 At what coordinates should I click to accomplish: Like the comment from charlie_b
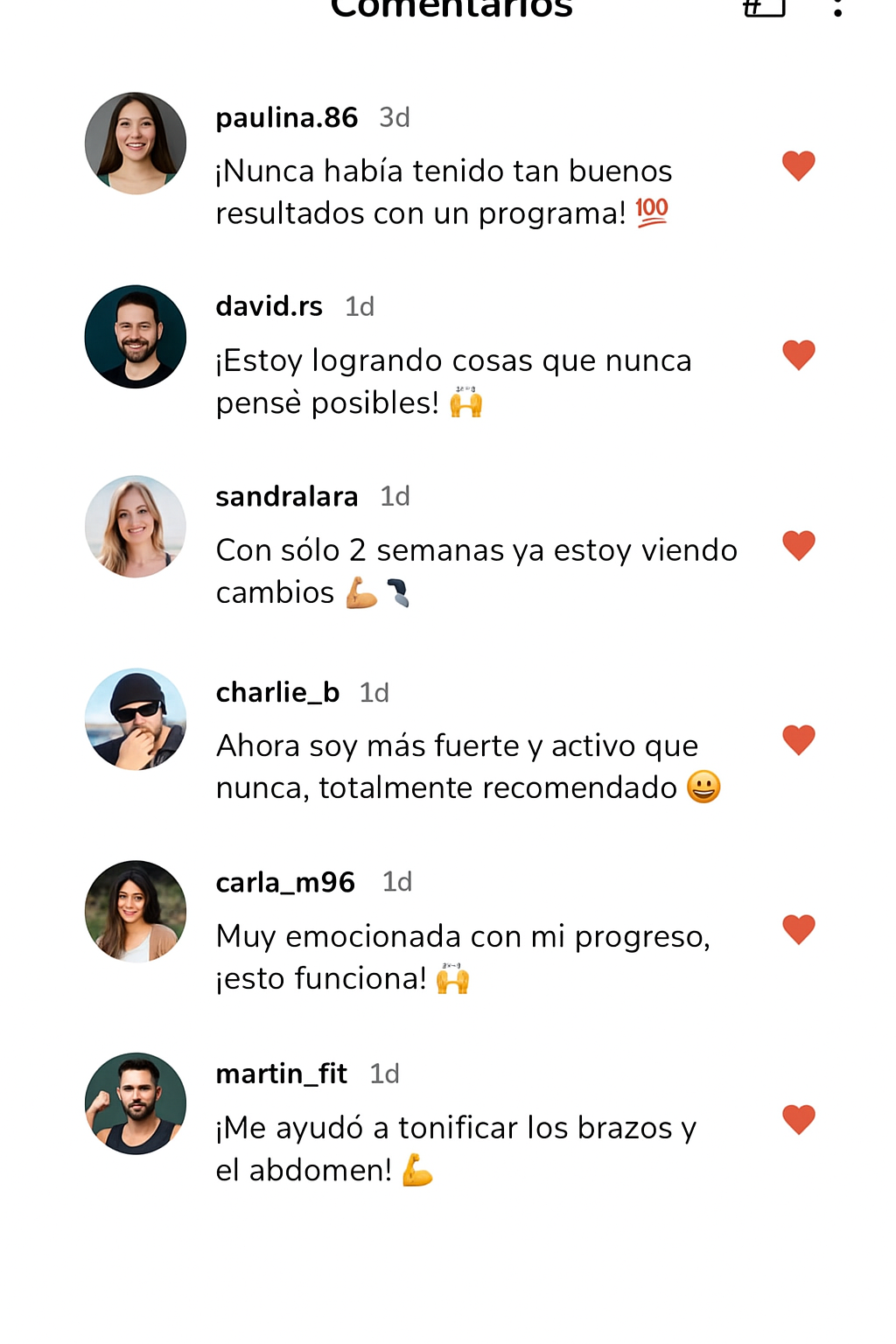(x=798, y=739)
